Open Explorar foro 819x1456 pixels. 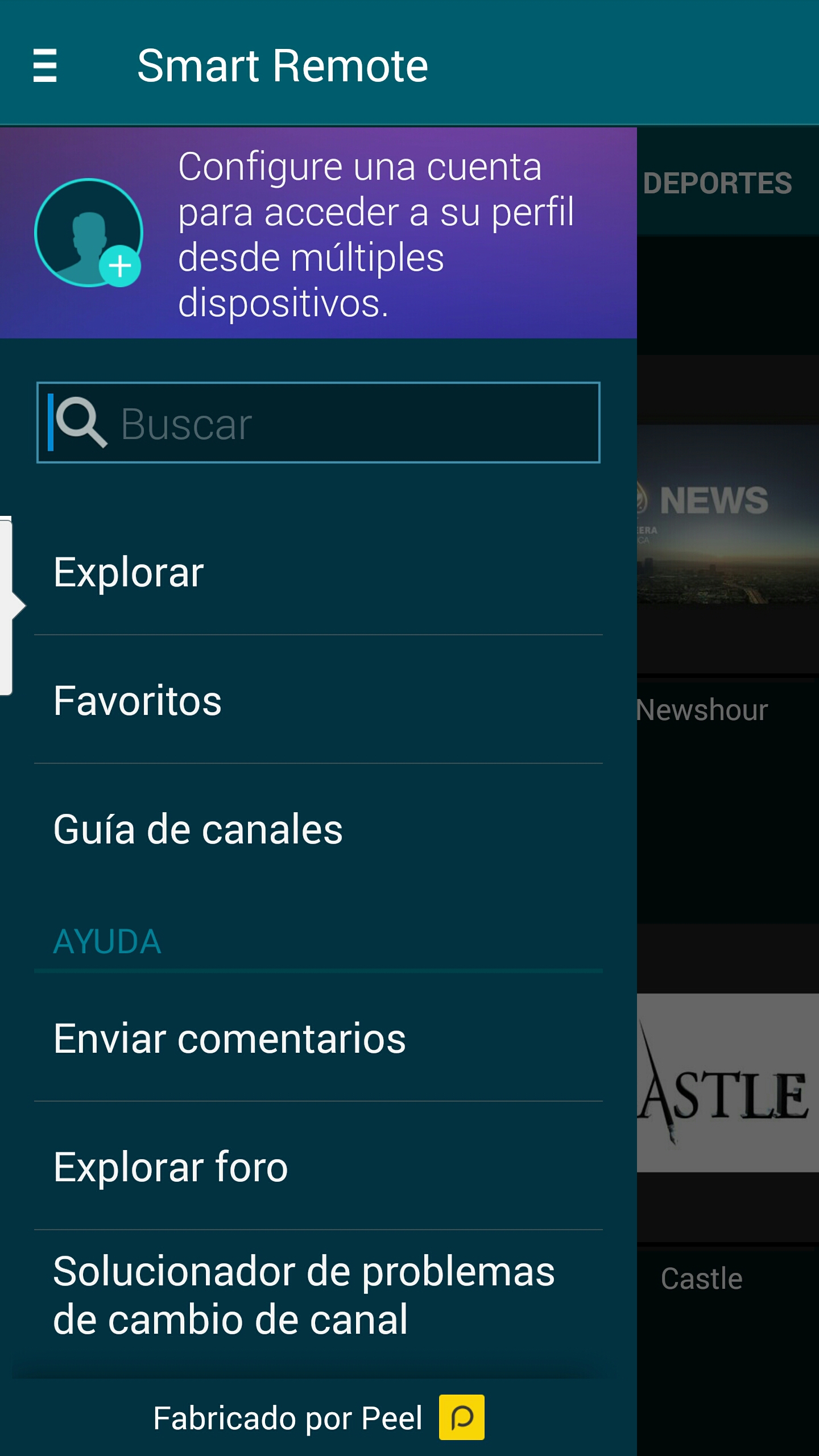[317, 1167]
